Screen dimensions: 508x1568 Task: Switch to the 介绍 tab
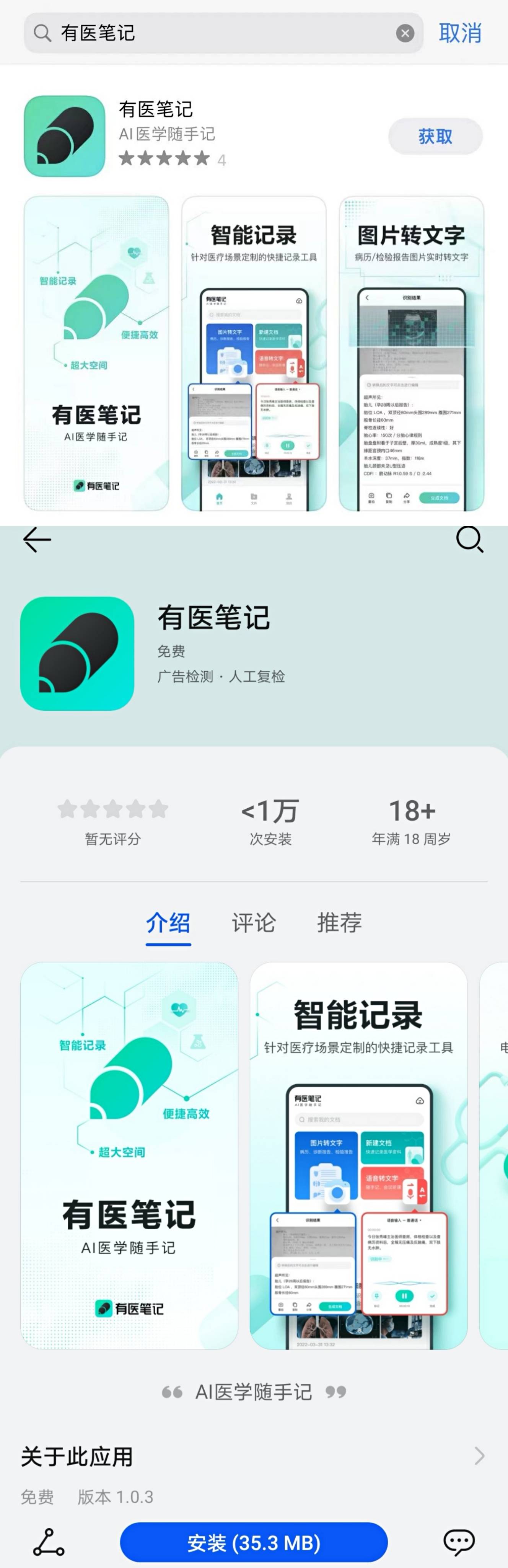(x=168, y=923)
